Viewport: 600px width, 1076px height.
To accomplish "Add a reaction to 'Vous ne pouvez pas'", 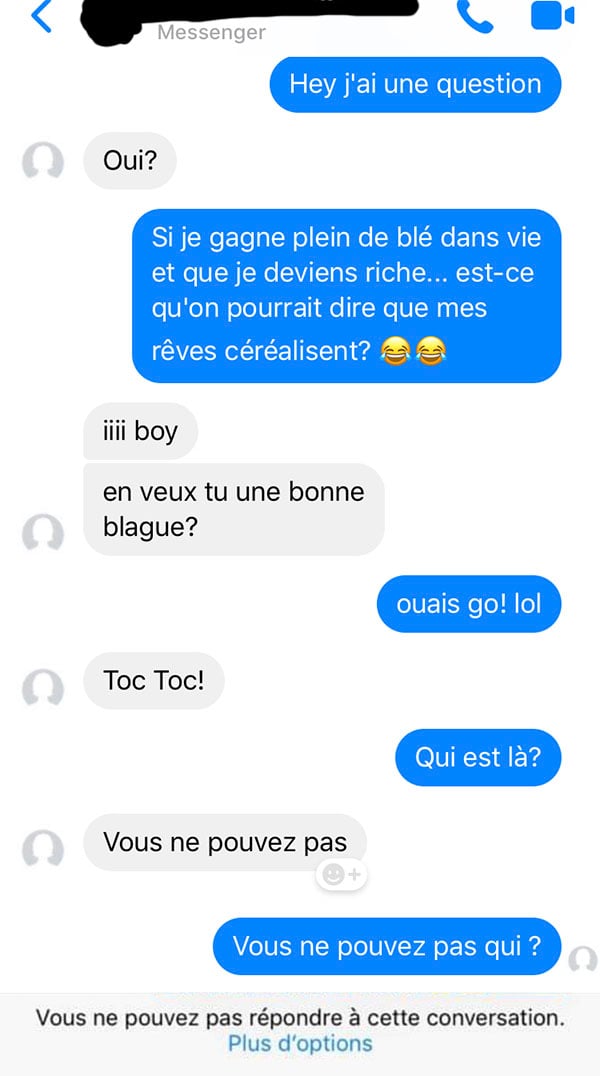I will [x=341, y=874].
